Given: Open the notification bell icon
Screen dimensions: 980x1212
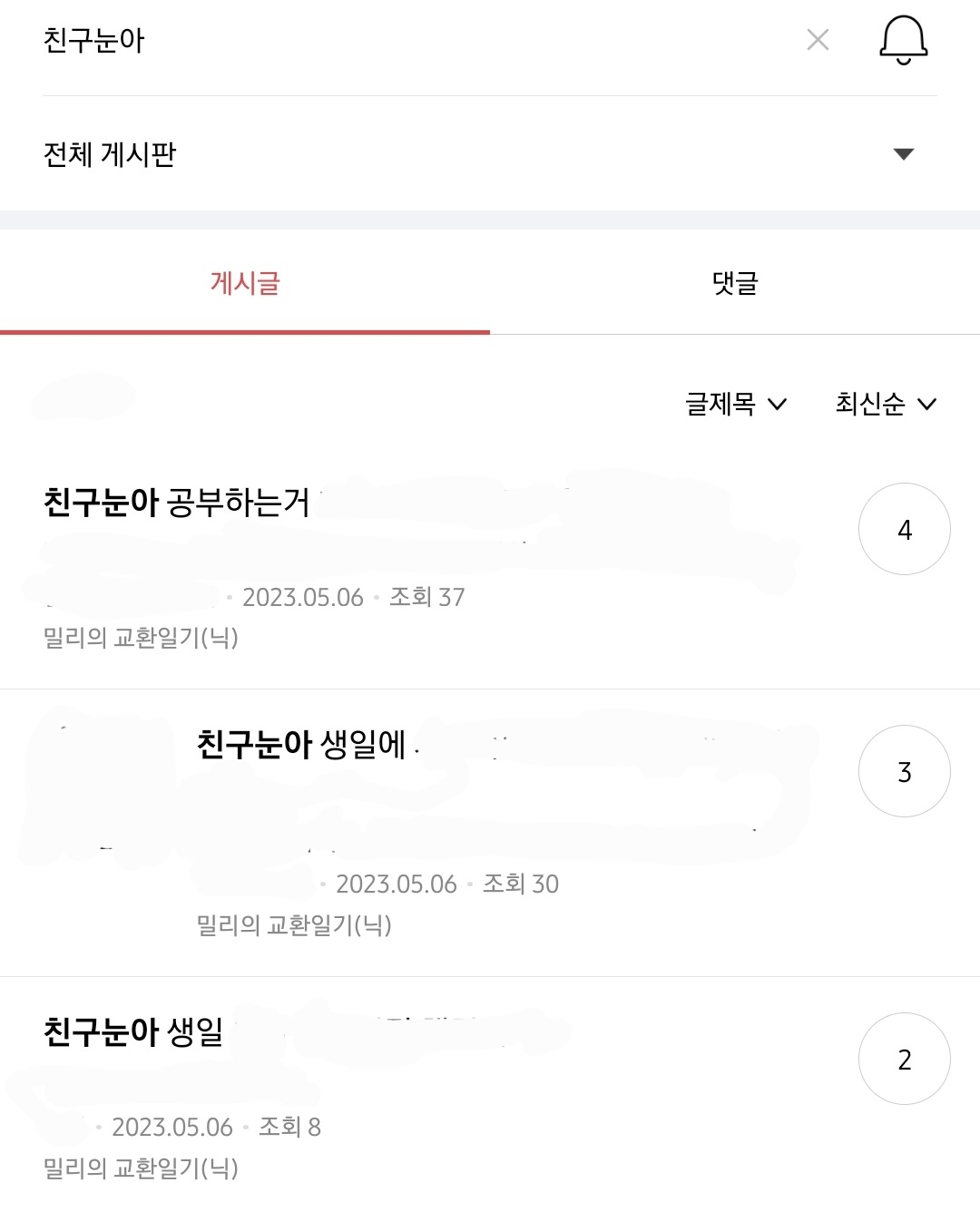Looking at the screenshot, I should [904, 39].
